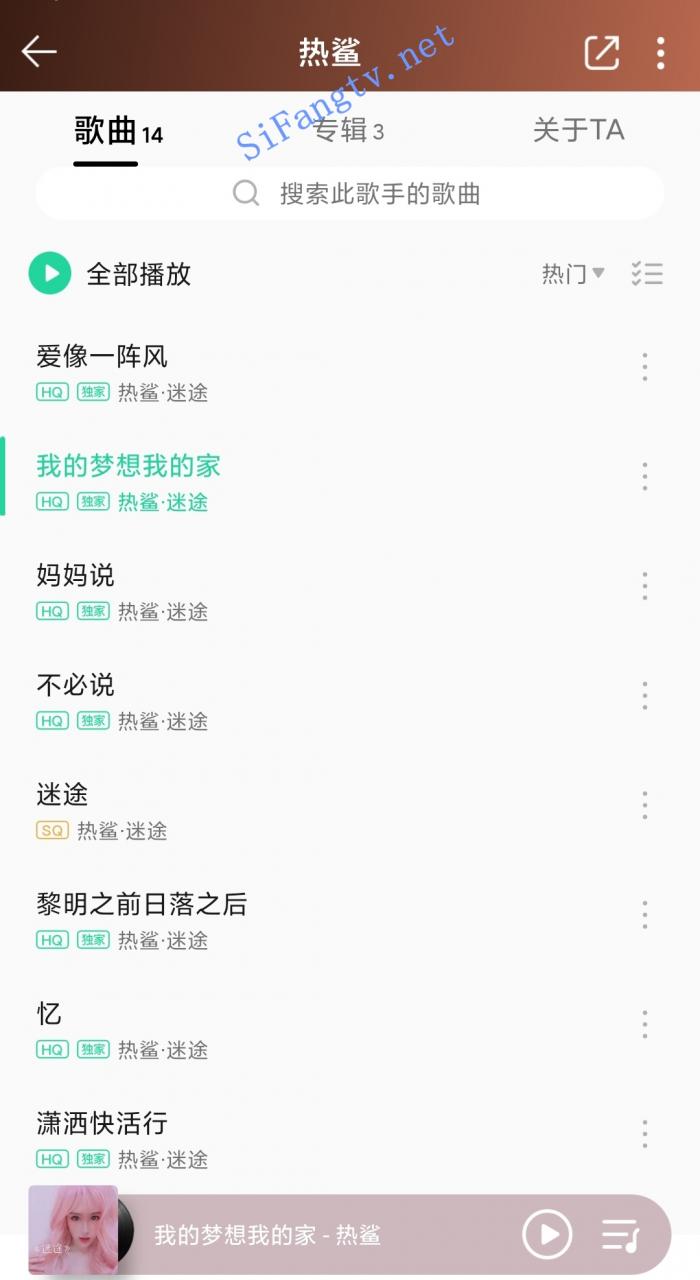Share the artist 热鲨 page
Viewport: 700px width, 1280px height.
tap(602, 52)
